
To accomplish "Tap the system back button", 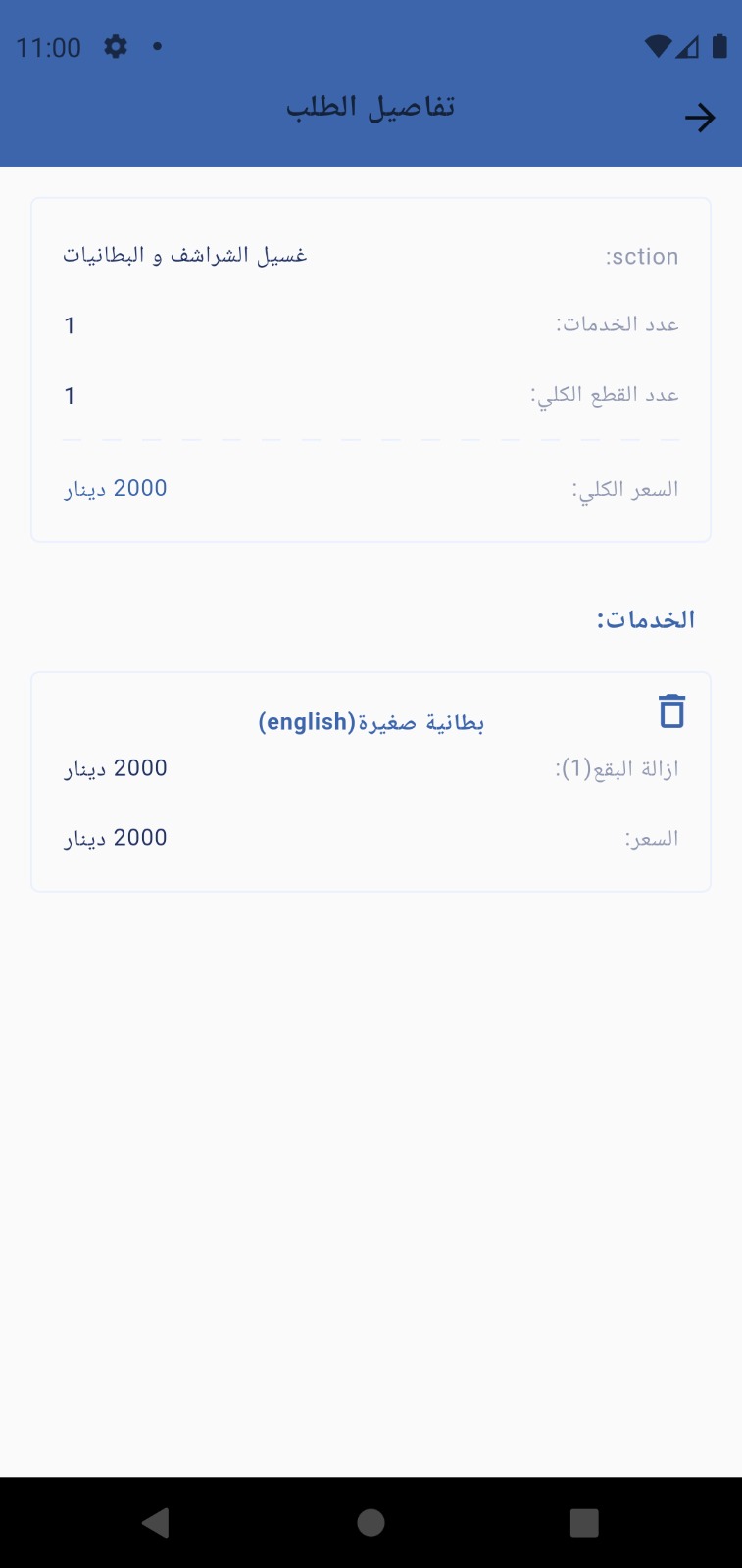I will tap(156, 1522).
